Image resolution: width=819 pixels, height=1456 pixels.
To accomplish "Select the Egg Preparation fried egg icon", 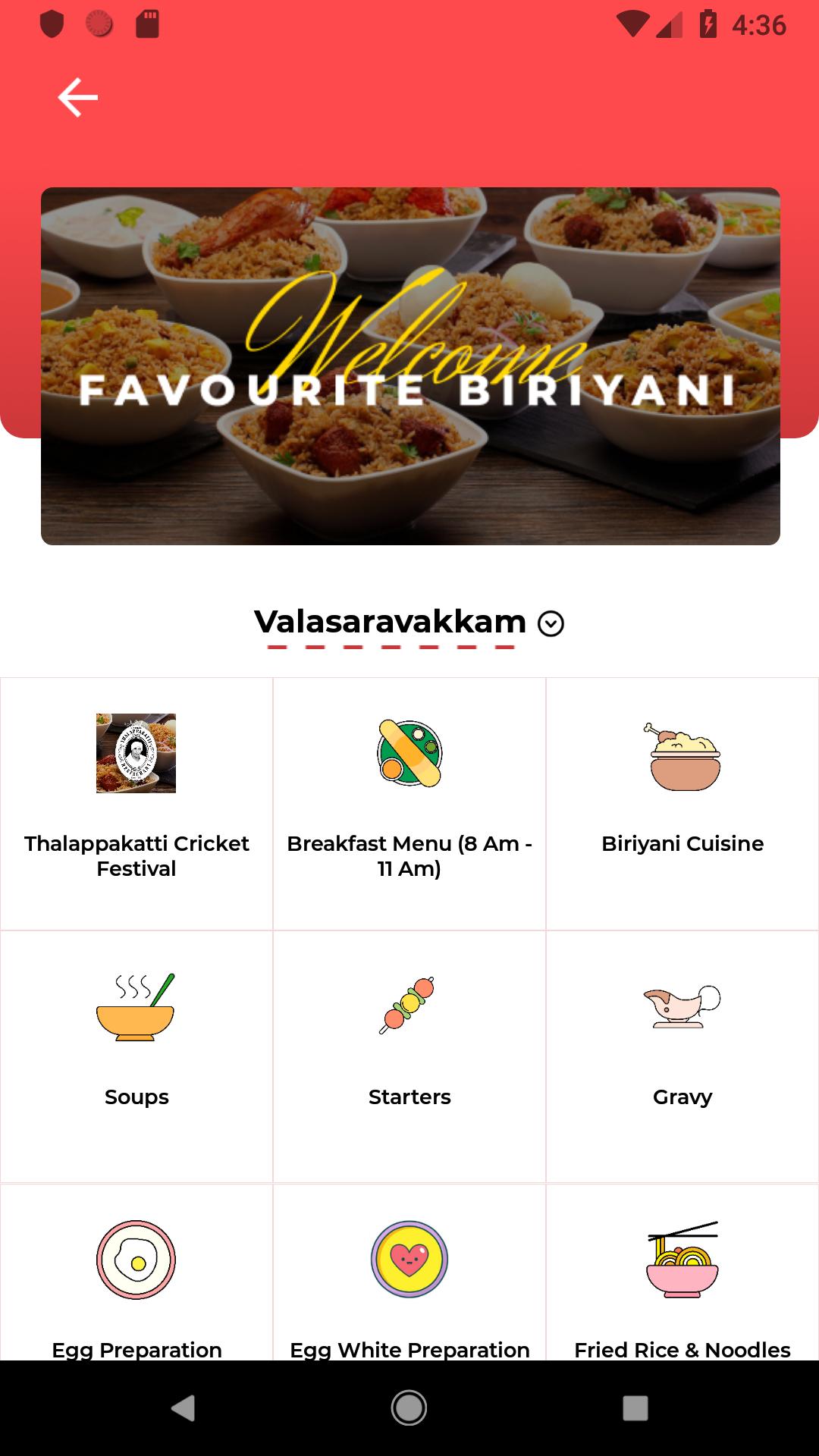I will pos(136,1259).
